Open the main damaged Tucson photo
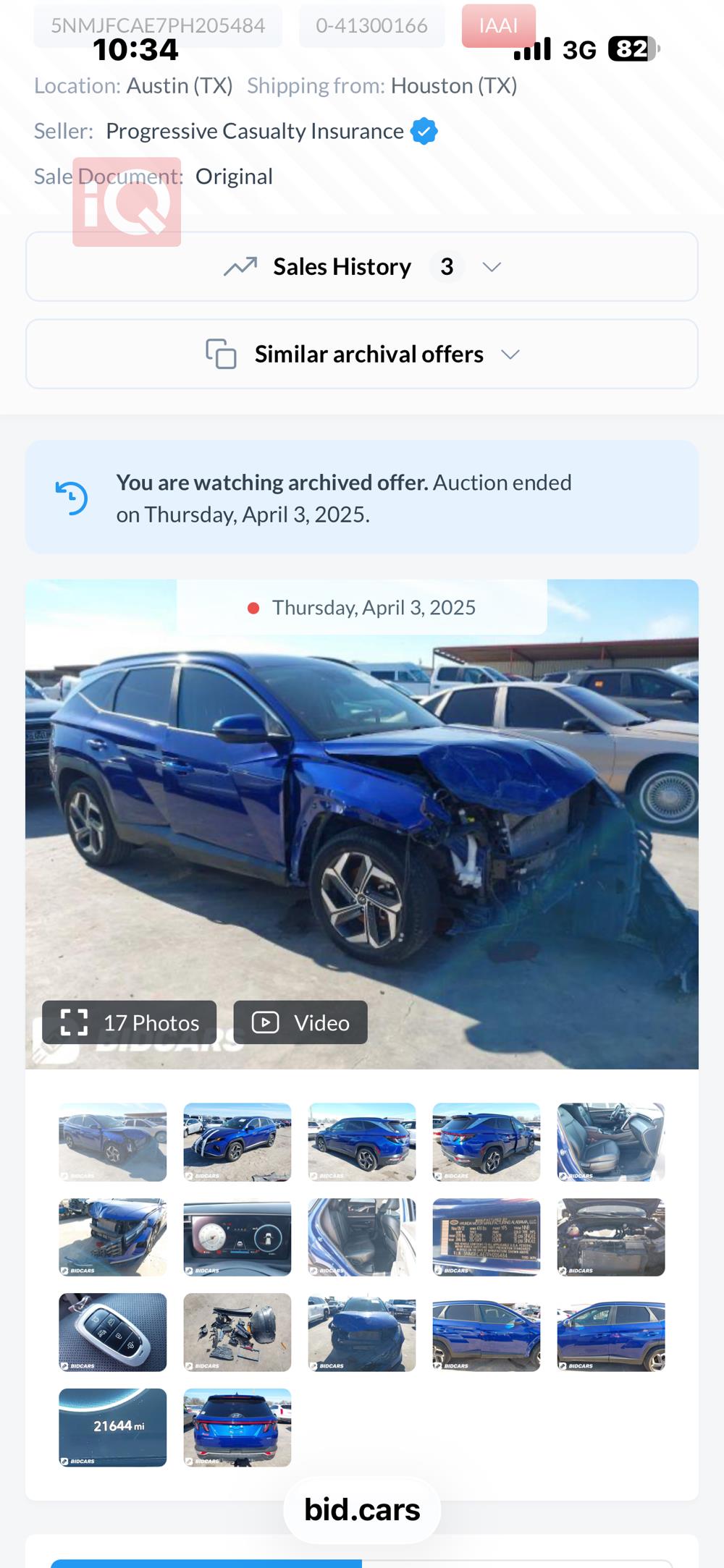The height and width of the screenshot is (1568, 724). coord(362,824)
